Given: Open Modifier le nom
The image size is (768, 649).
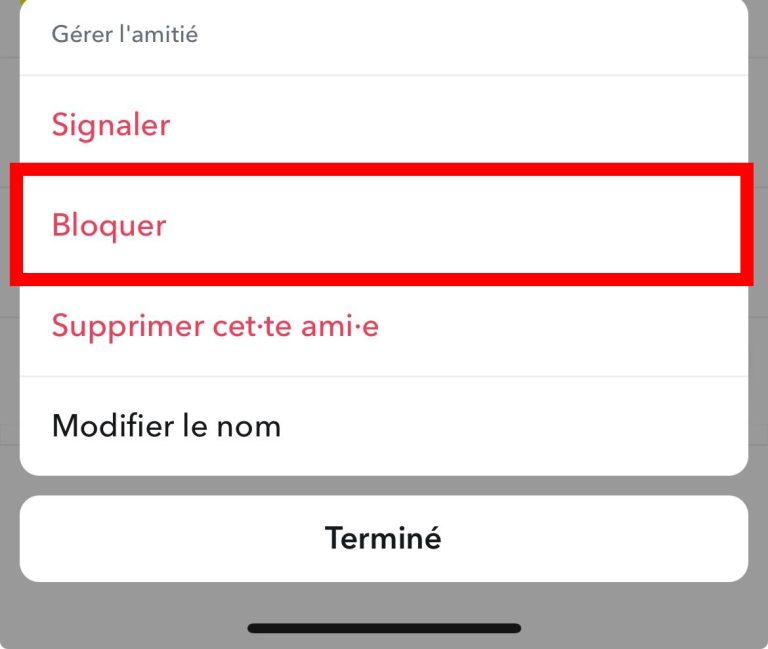Looking at the screenshot, I should (x=166, y=427).
